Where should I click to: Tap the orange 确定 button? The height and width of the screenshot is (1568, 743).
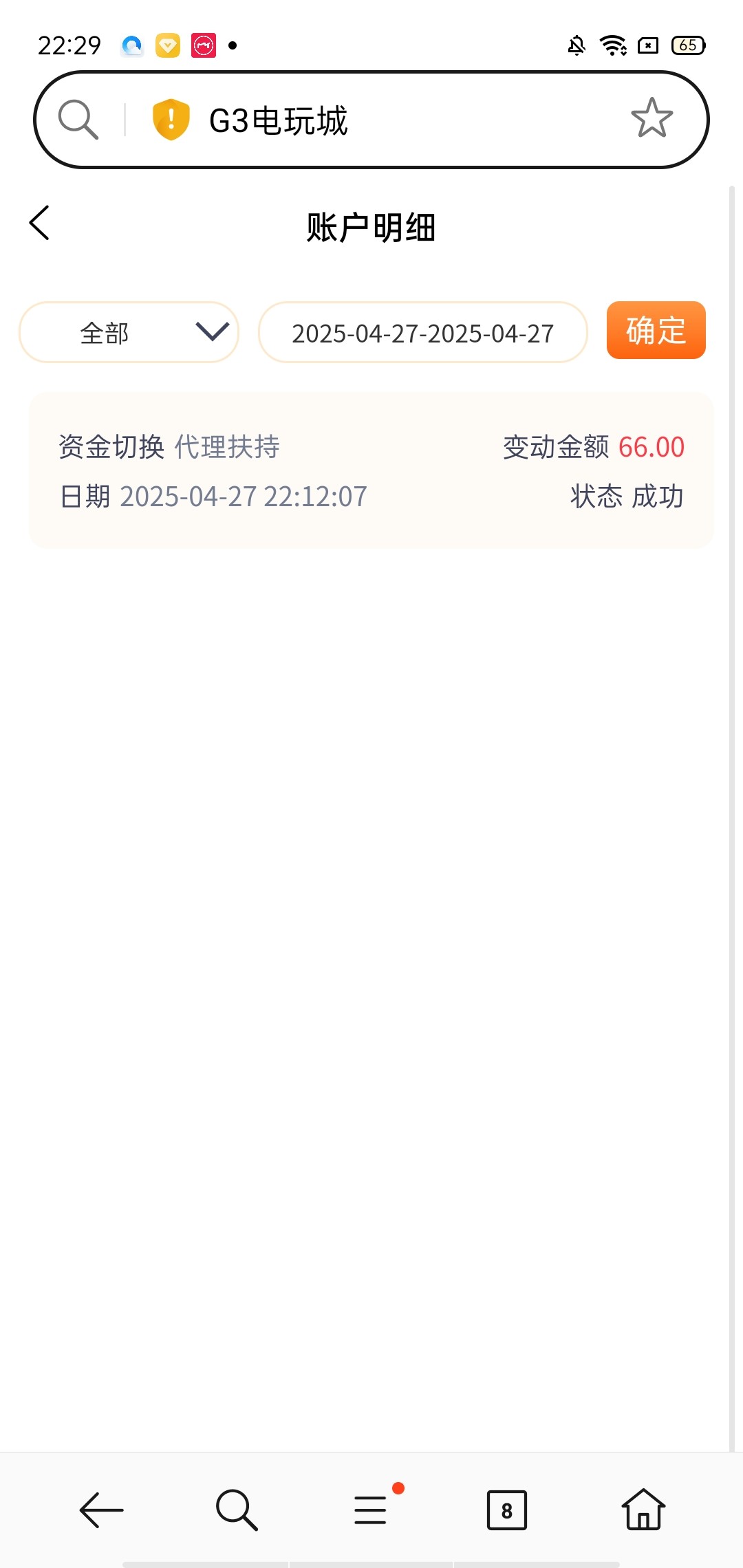coord(656,331)
